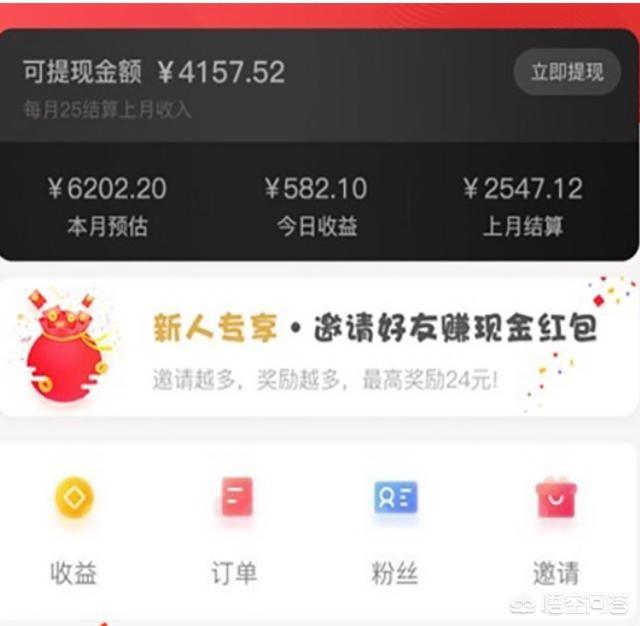View 粉丝 fans list
The width and height of the screenshot is (640, 626).
click(395, 530)
